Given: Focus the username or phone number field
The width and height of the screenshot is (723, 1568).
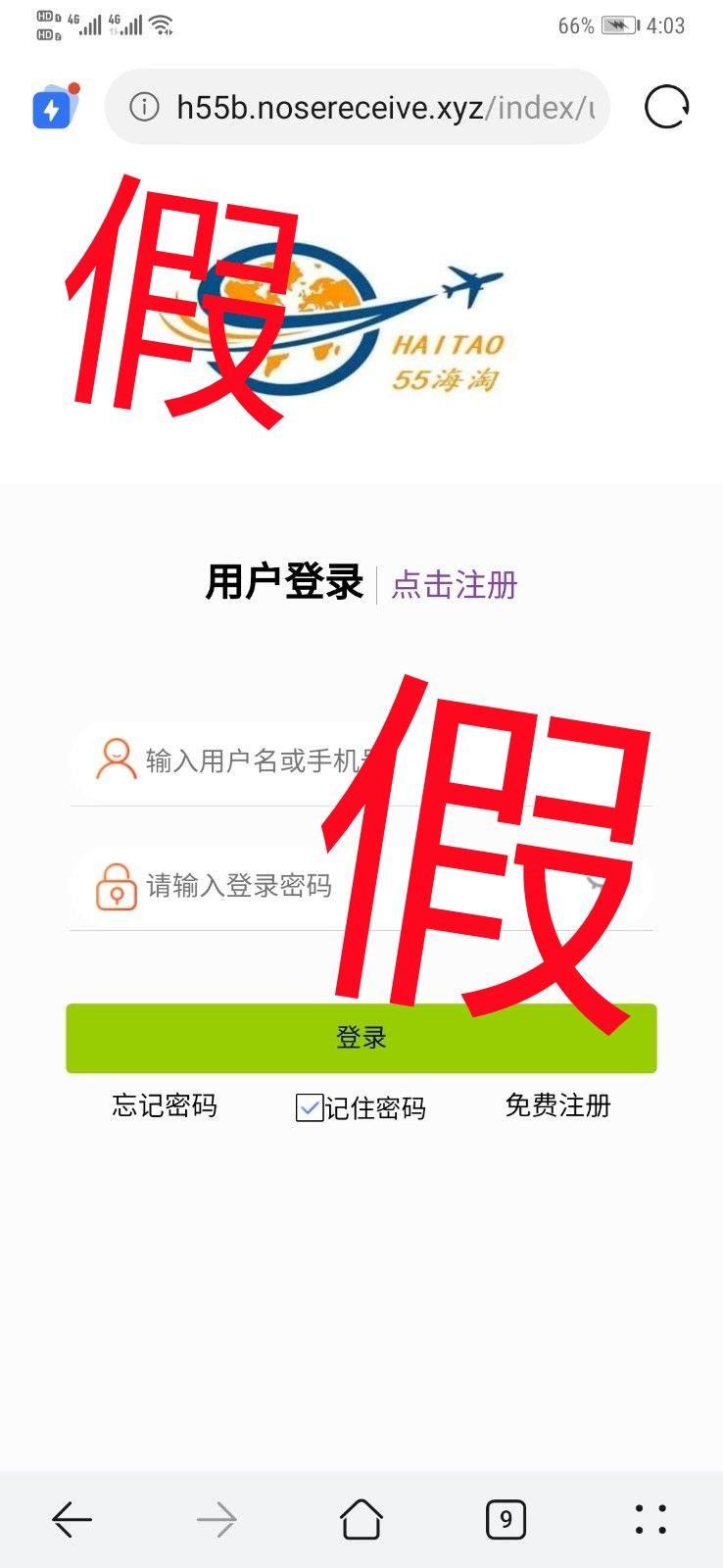Looking at the screenshot, I should click(x=255, y=760).
